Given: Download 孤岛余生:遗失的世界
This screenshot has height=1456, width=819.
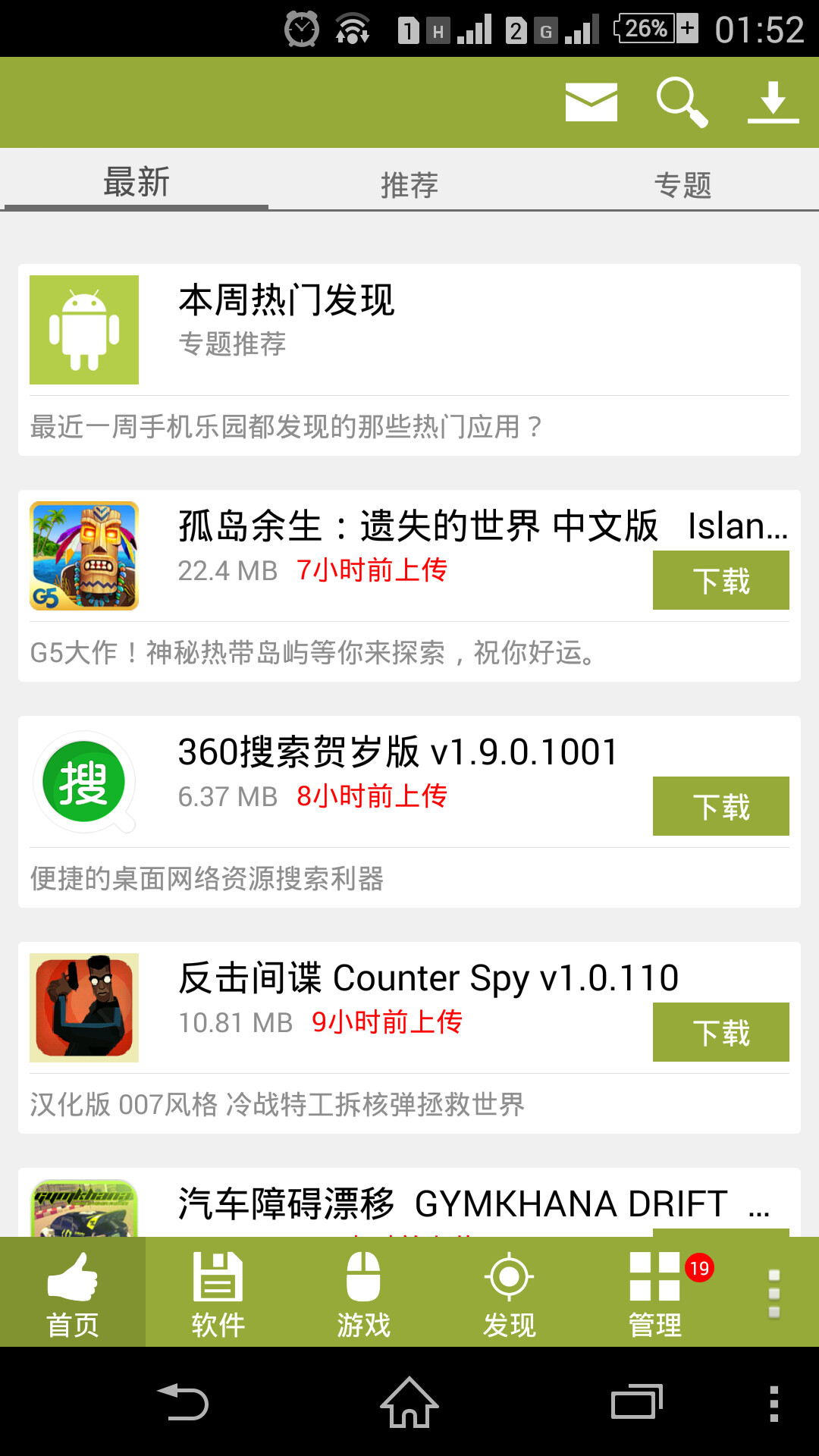Looking at the screenshot, I should click(720, 580).
